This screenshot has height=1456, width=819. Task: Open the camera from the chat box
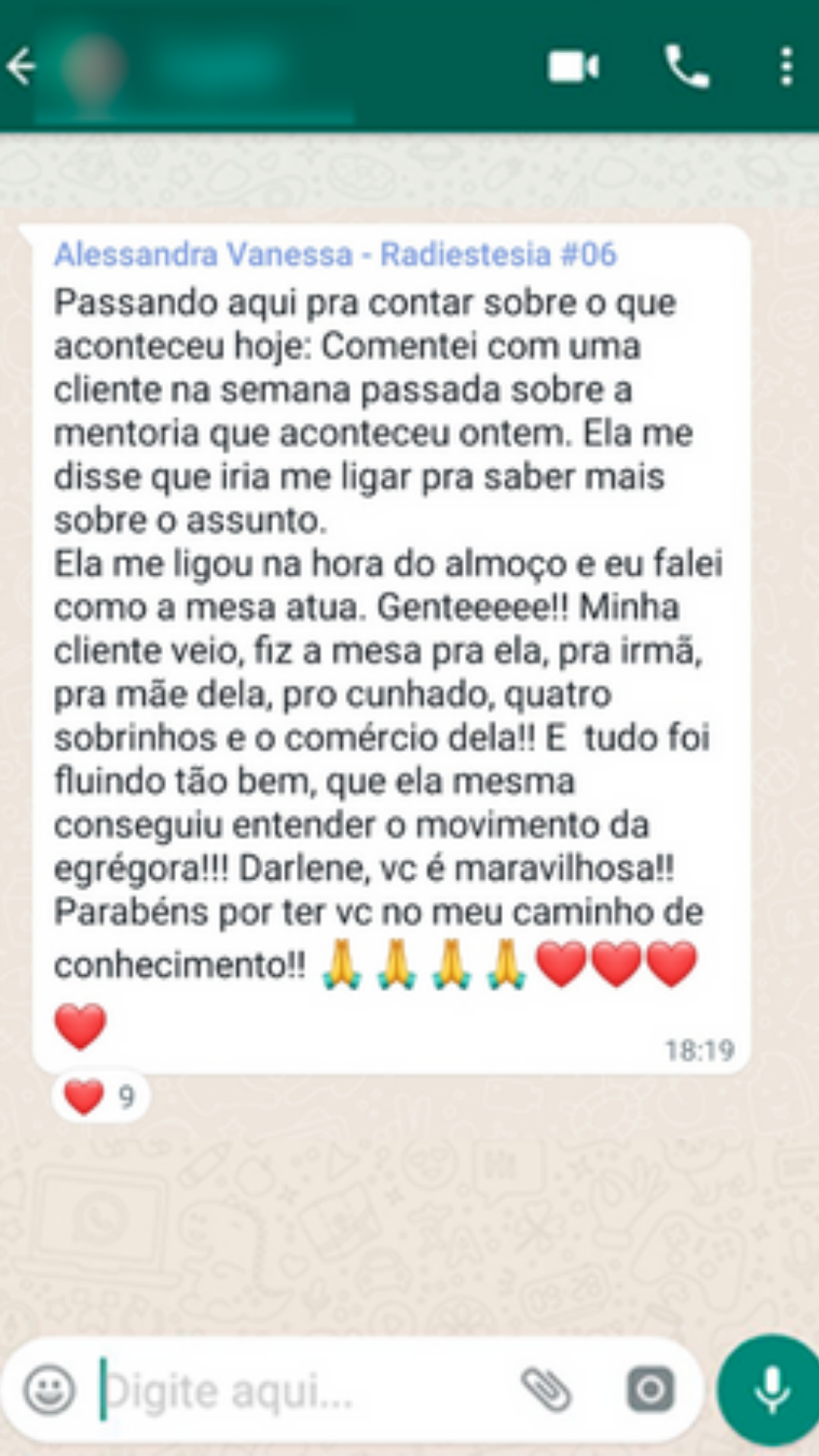click(650, 1389)
